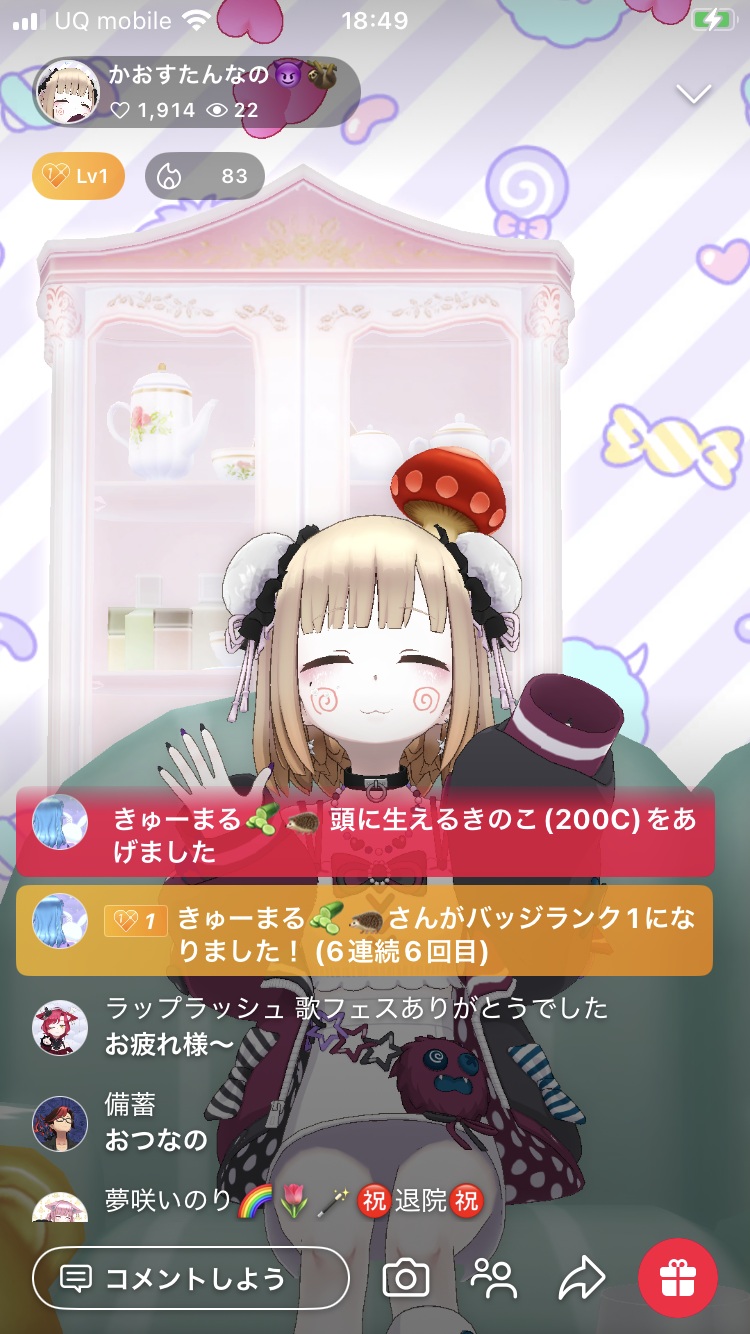Tap the flame counter showing 83
750x1334 pixels.
pos(205,176)
